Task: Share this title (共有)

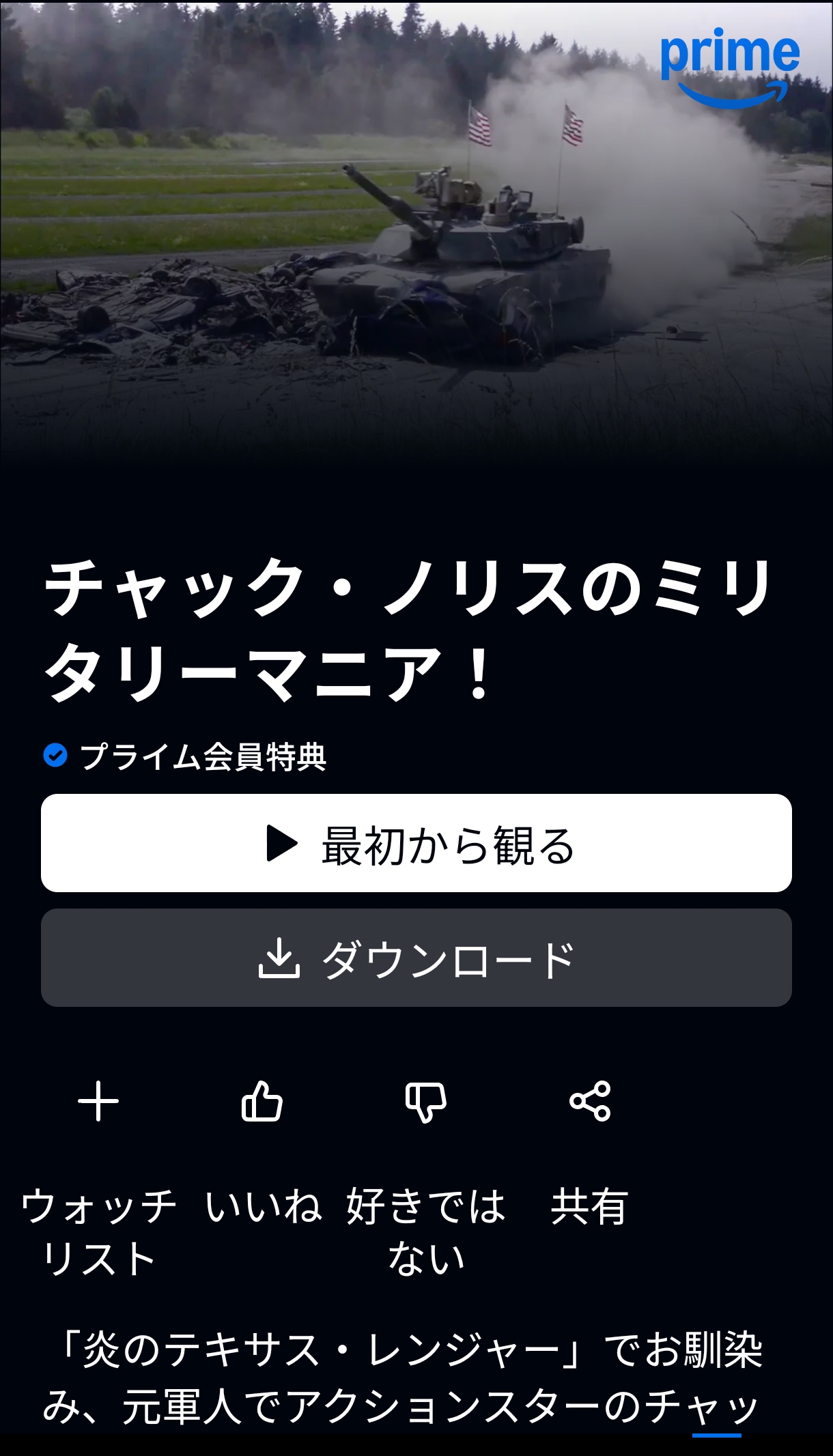Action: click(x=590, y=1101)
